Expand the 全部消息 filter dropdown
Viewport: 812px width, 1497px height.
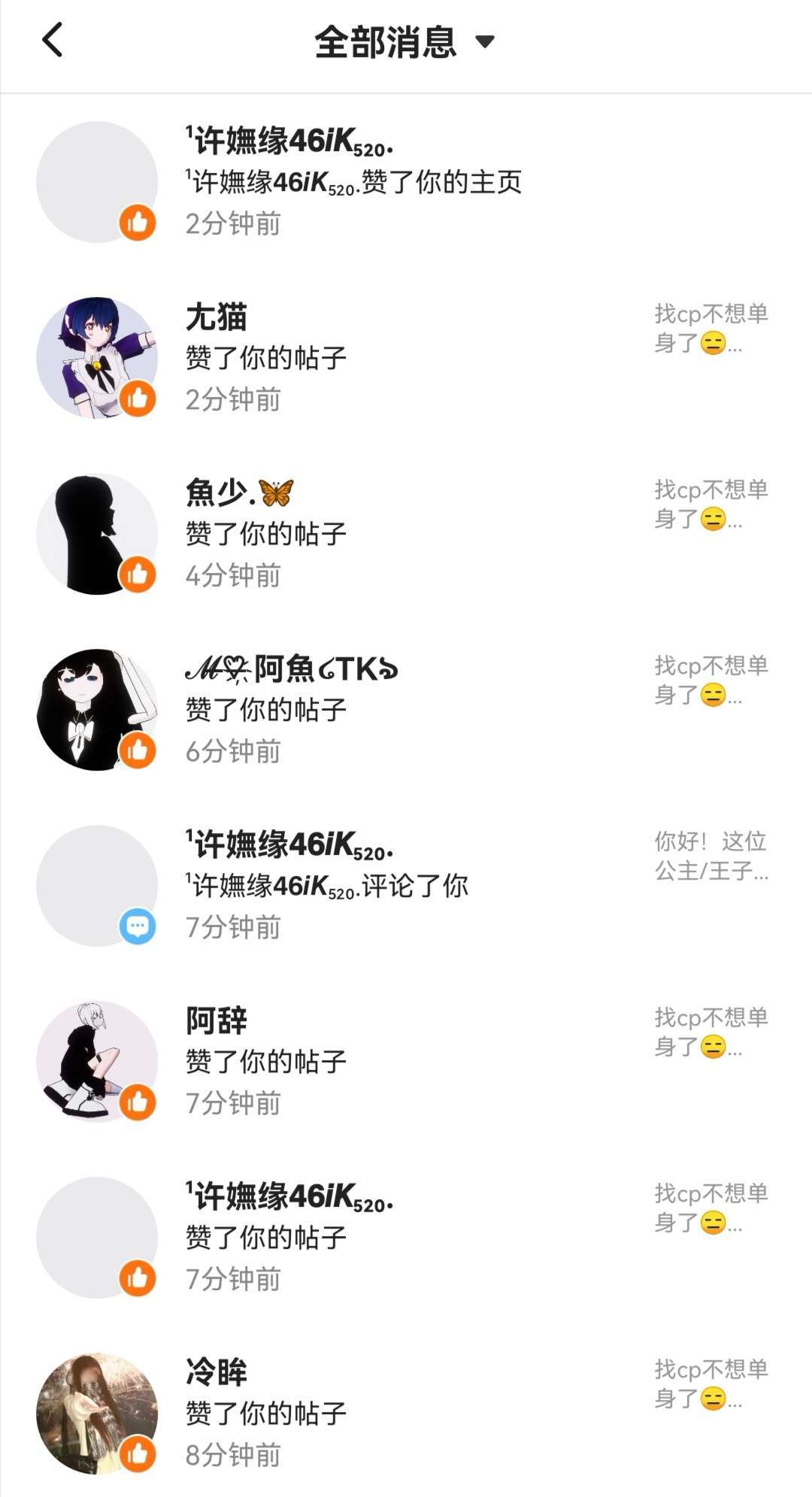click(x=404, y=42)
